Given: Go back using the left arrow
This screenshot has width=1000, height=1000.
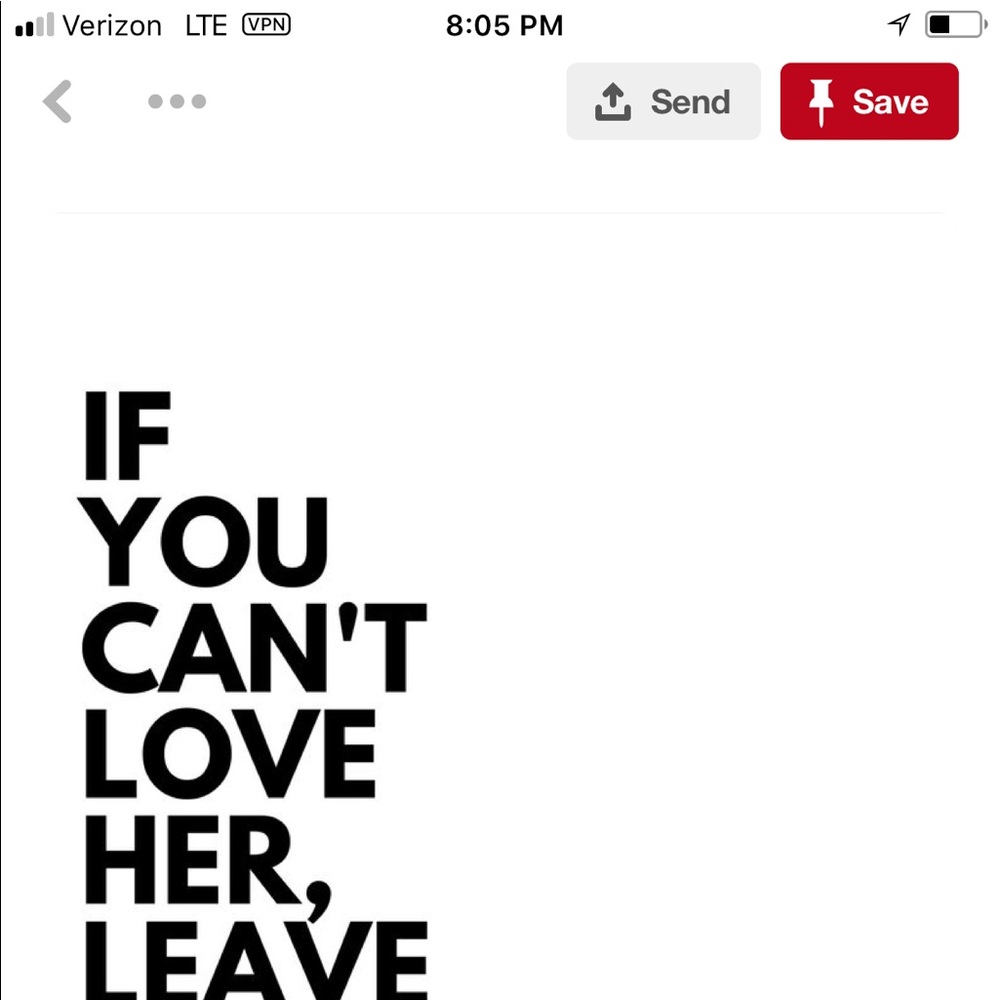Looking at the screenshot, I should click(x=58, y=102).
